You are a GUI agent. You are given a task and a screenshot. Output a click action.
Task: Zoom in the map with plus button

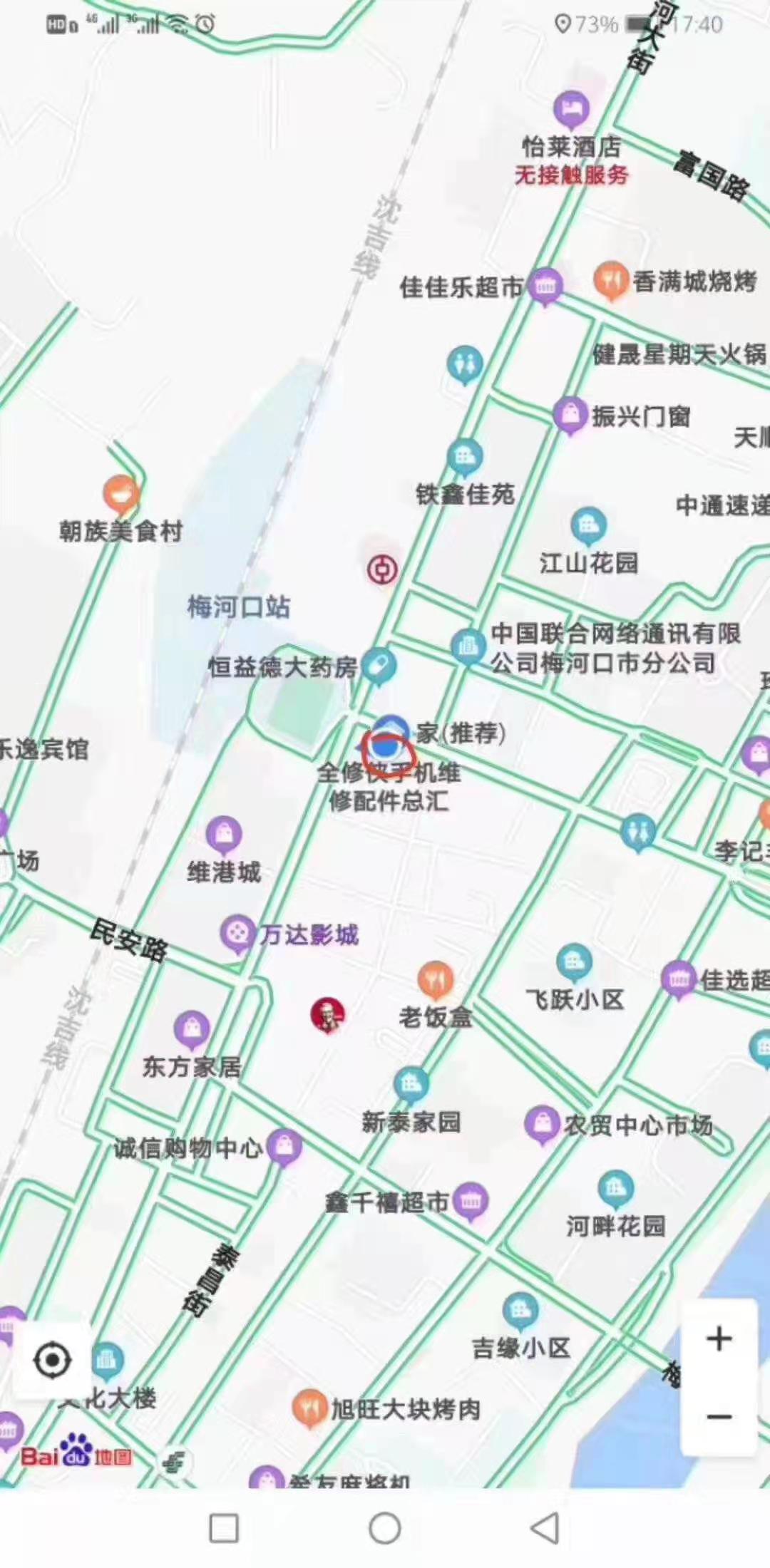click(719, 1339)
